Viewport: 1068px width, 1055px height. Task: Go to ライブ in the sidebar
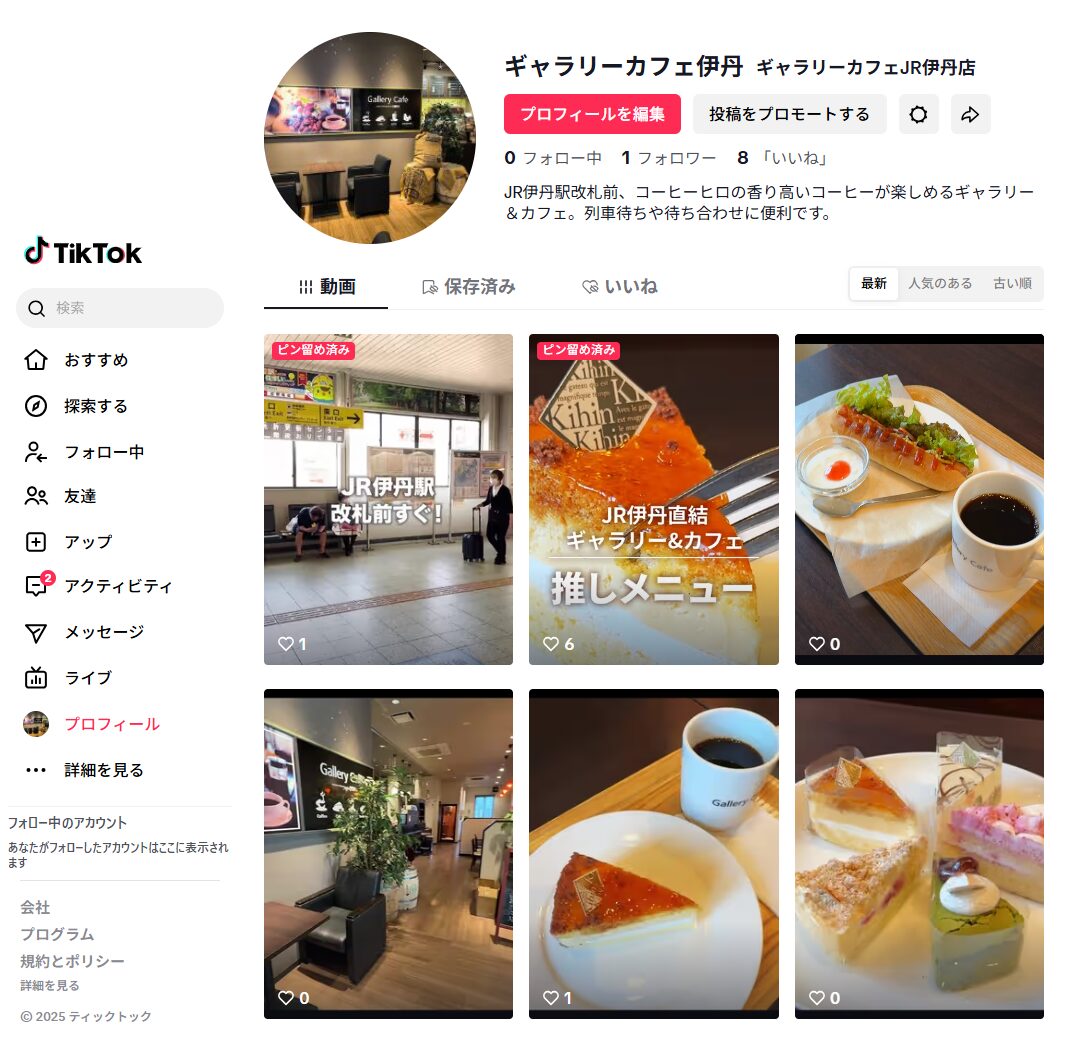(88, 678)
